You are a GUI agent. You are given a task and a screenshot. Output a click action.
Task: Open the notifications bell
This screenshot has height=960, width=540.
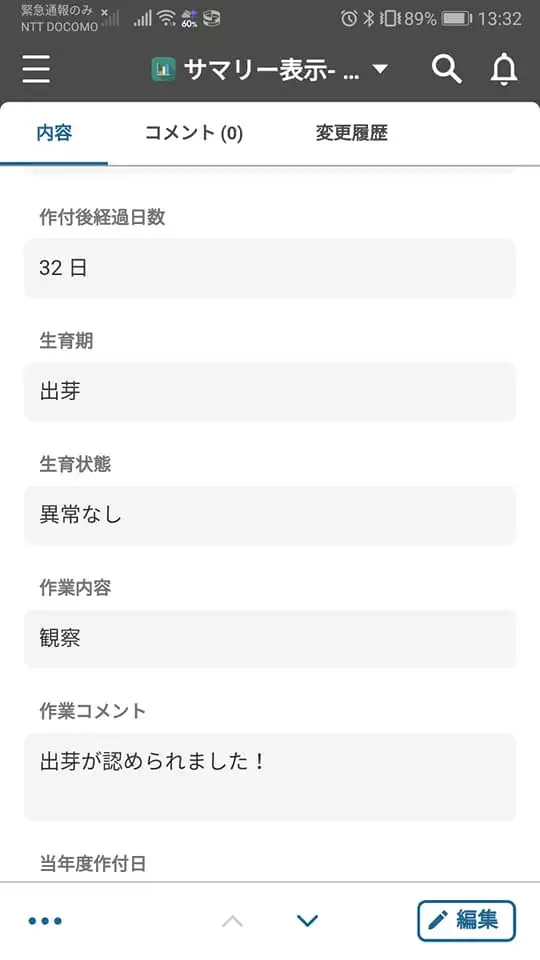coord(504,69)
